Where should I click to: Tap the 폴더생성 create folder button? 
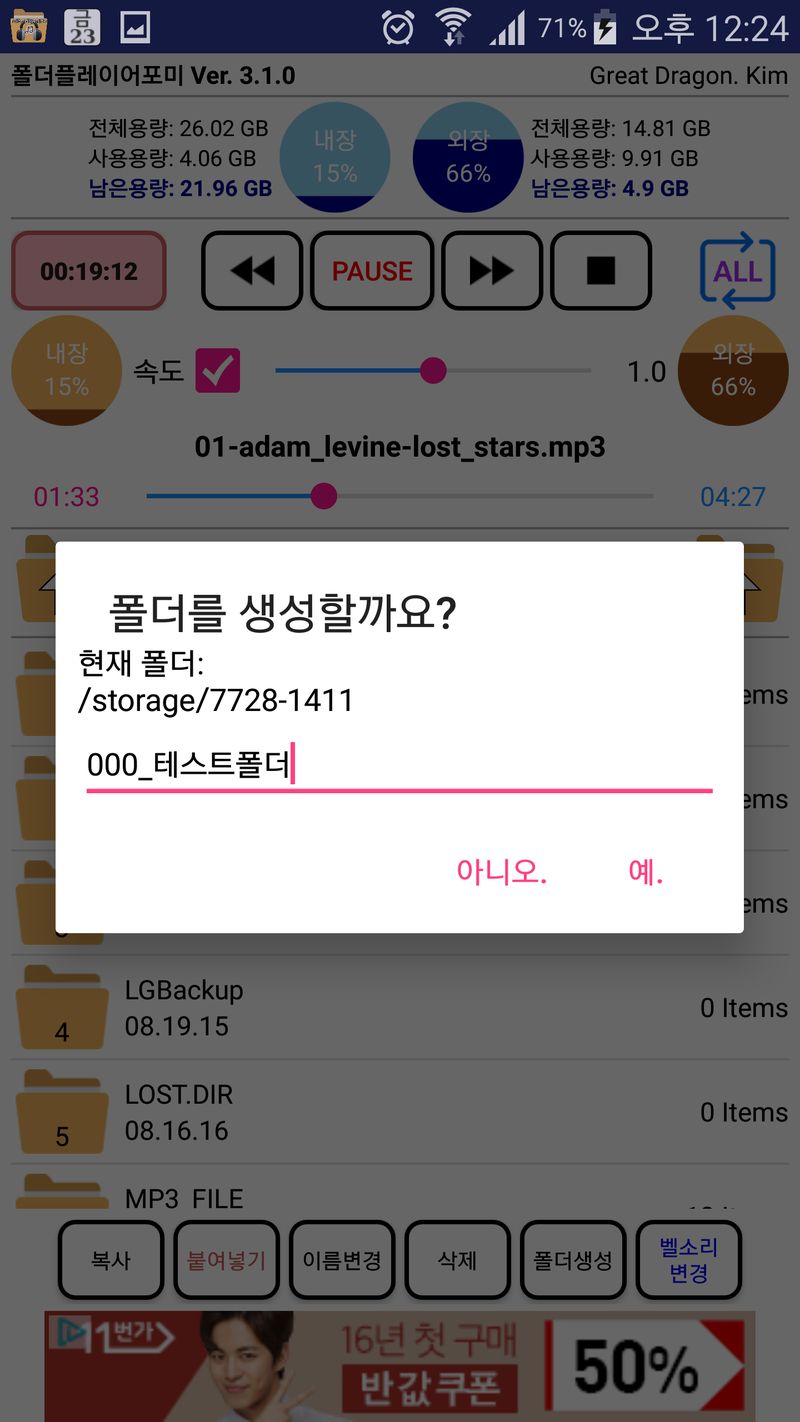(x=573, y=1260)
